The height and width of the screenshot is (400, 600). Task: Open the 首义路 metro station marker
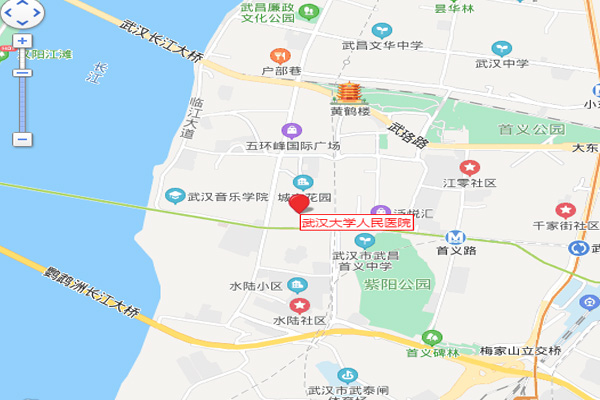pos(455,238)
